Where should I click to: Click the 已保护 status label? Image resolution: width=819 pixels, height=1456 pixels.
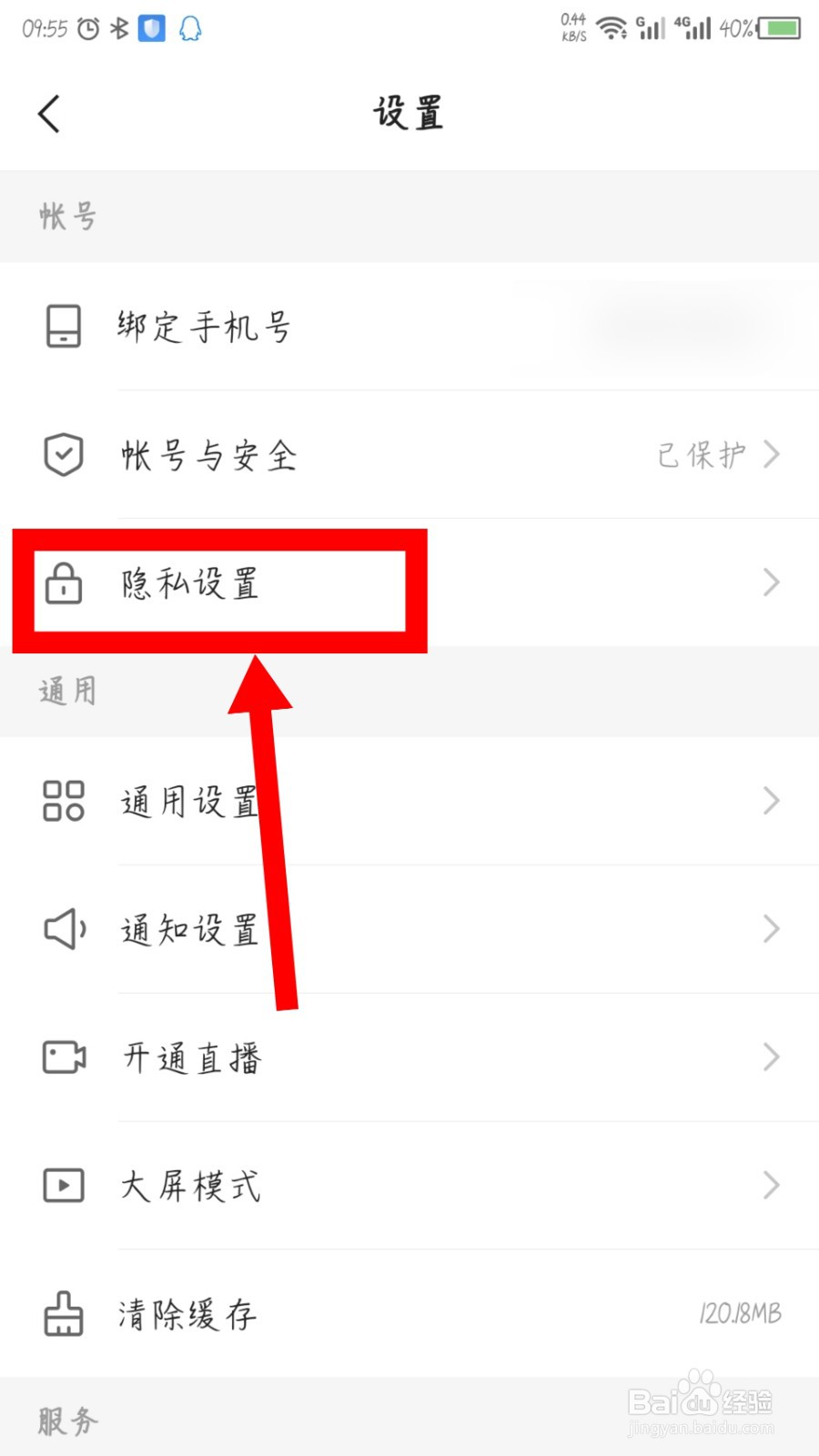(703, 455)
